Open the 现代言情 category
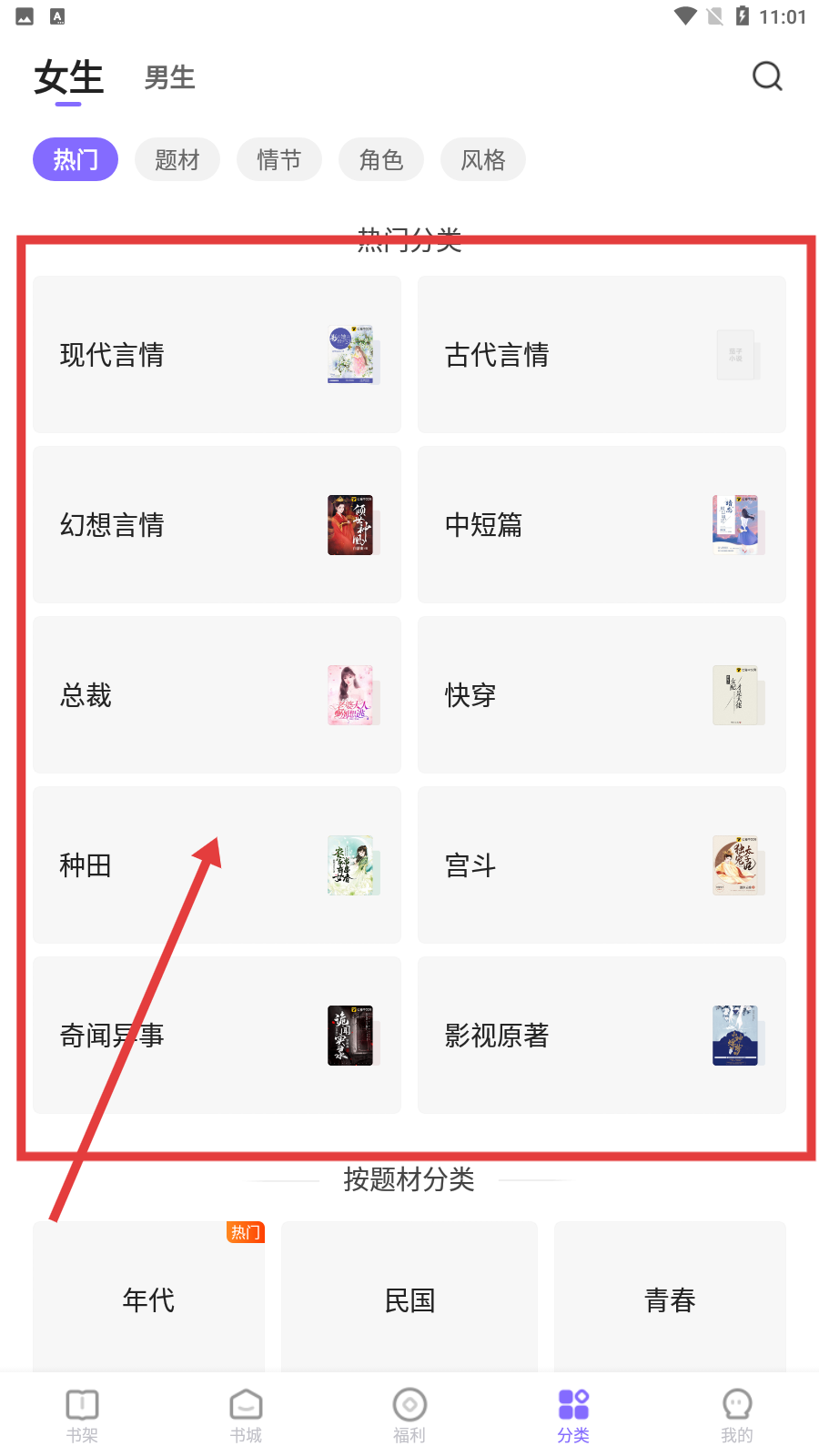Screen dimensions: 819x1456 click(217, 355)
